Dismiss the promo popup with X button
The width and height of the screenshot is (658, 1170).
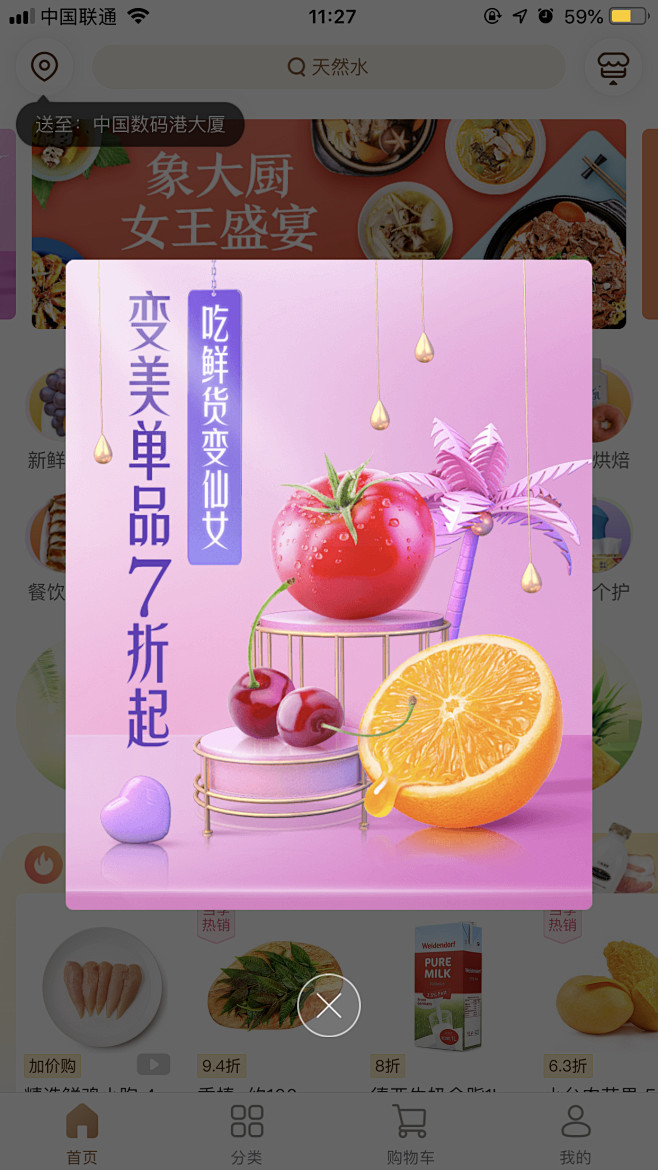329,1005
